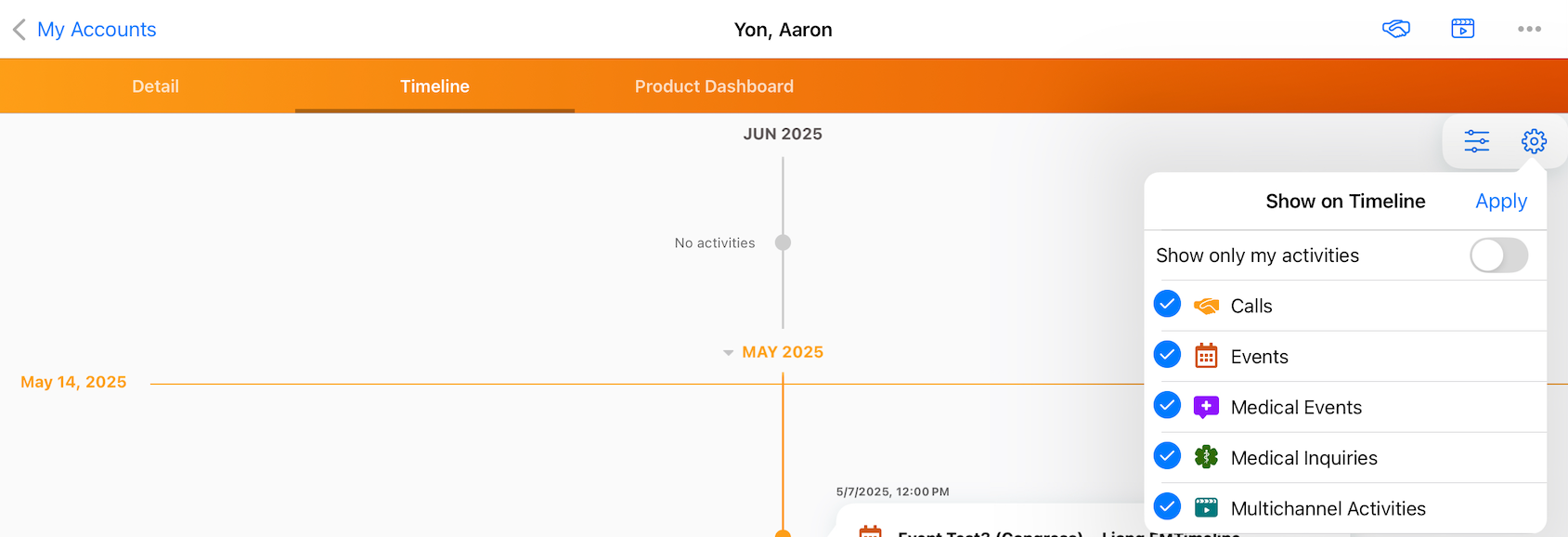Switch to the Detail tab
The image size is (1568, 537).
click(155, 86)
